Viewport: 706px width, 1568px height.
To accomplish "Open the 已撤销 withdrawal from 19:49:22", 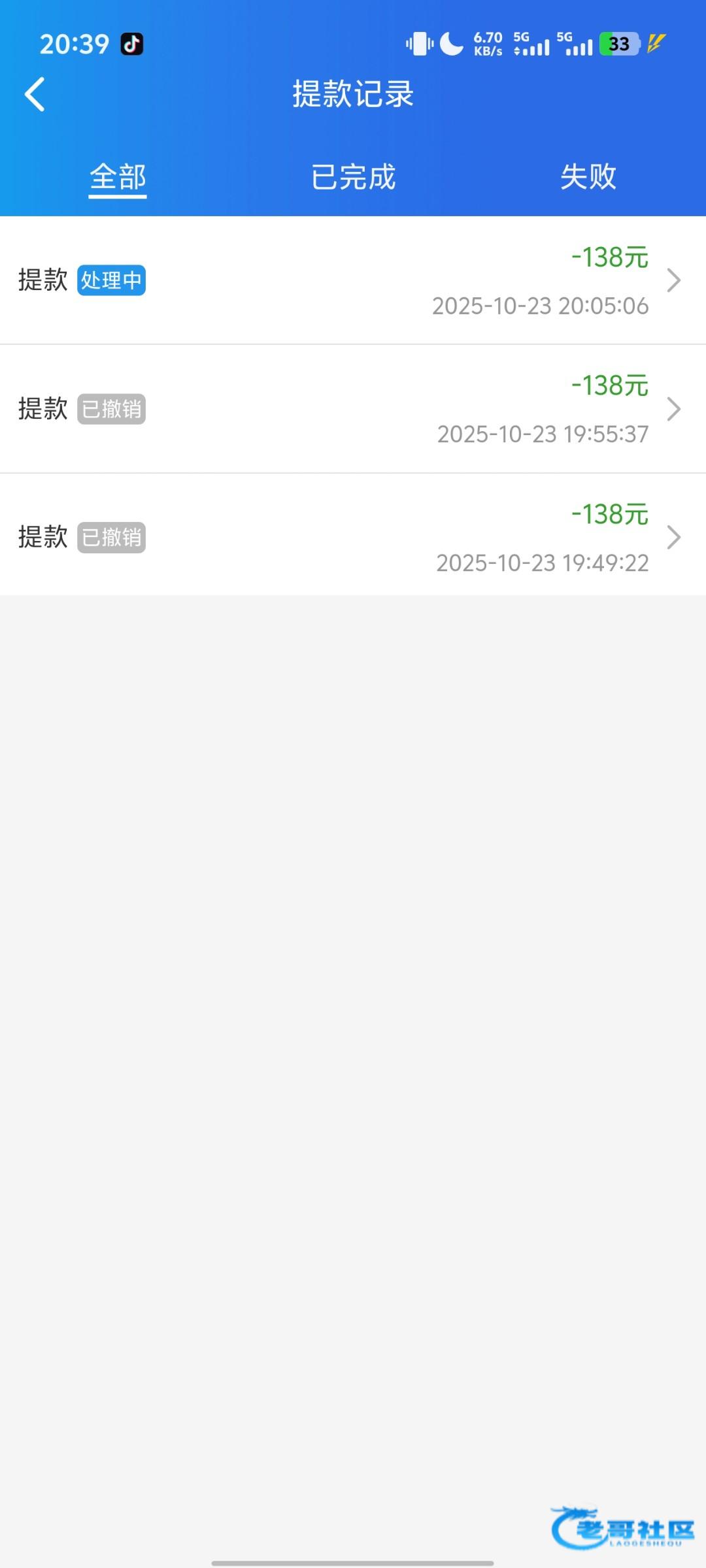I will [x=353, y=537].
